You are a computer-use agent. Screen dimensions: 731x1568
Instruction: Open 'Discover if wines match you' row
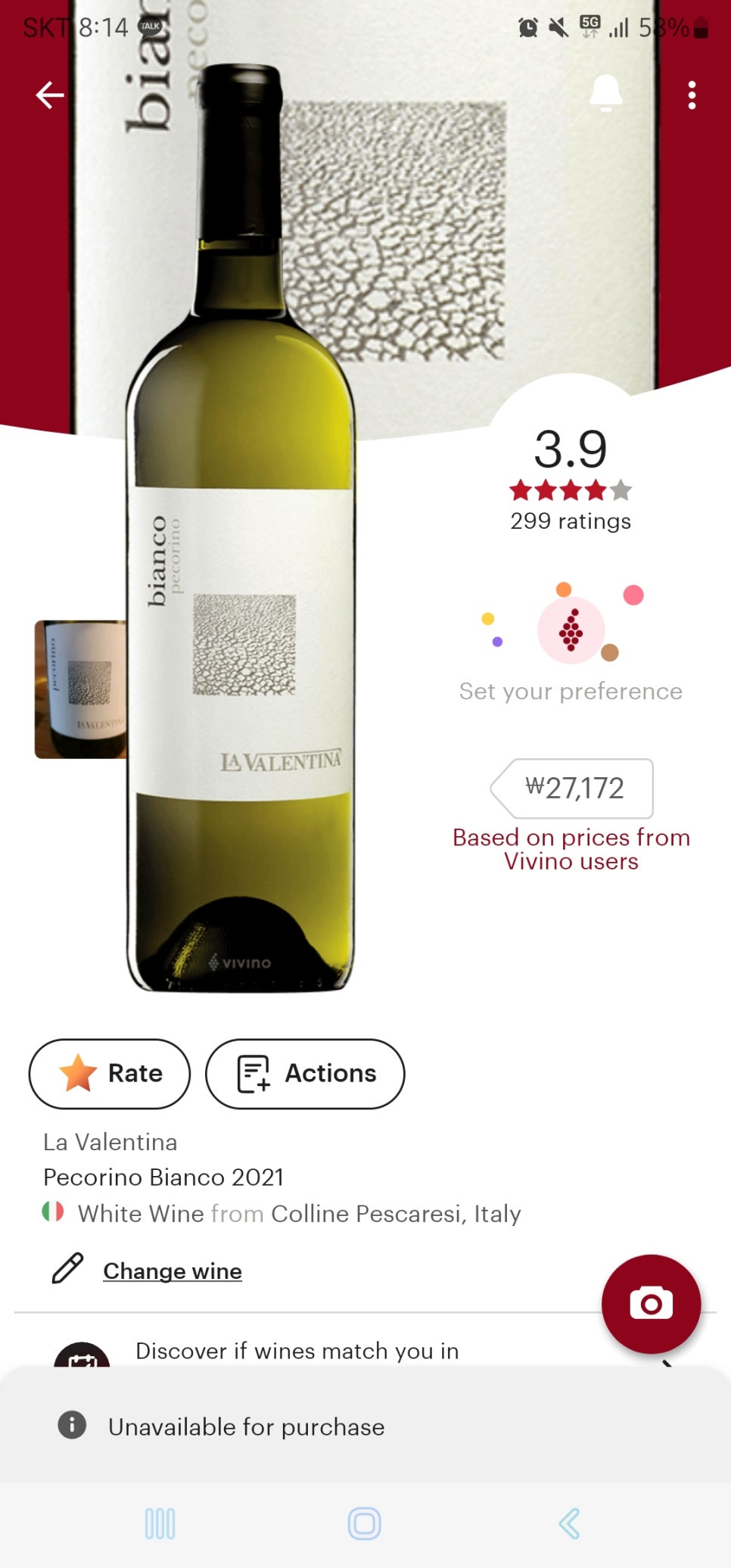tap(297, 1352)
